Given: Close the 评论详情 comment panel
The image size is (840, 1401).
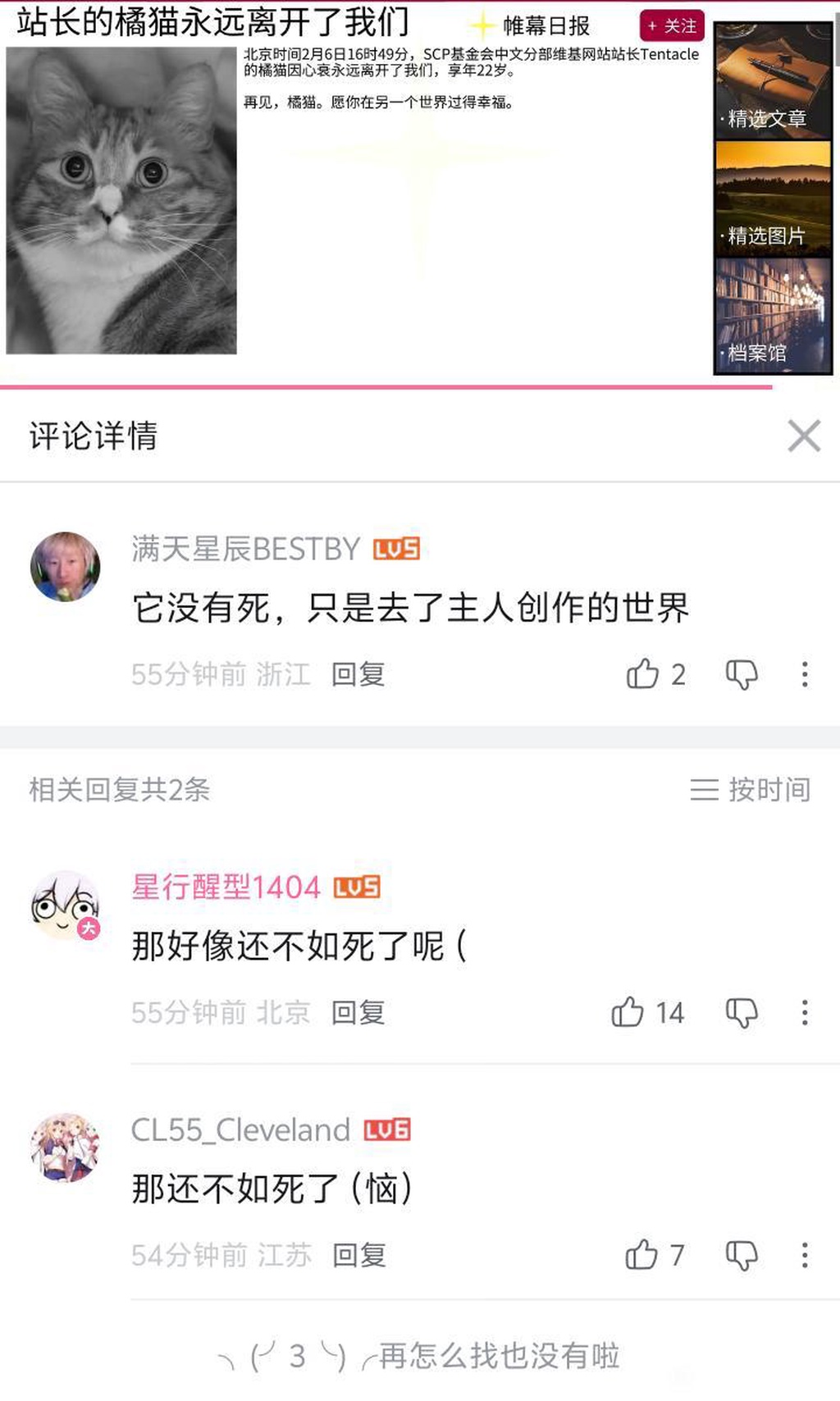Looking at the screenshot, I should pos(804,436).
